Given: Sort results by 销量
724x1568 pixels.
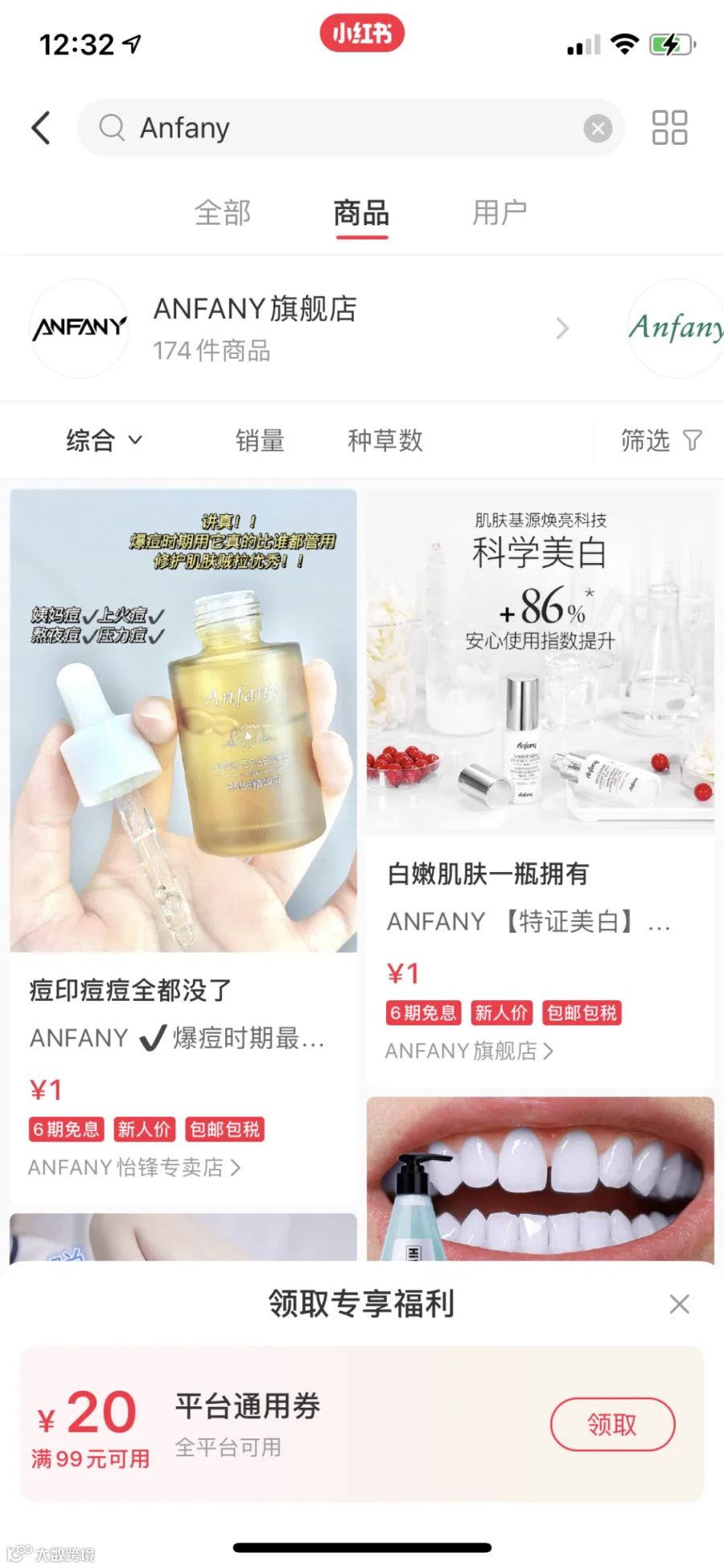Looking at the screenshot, I should pos(260,440).
